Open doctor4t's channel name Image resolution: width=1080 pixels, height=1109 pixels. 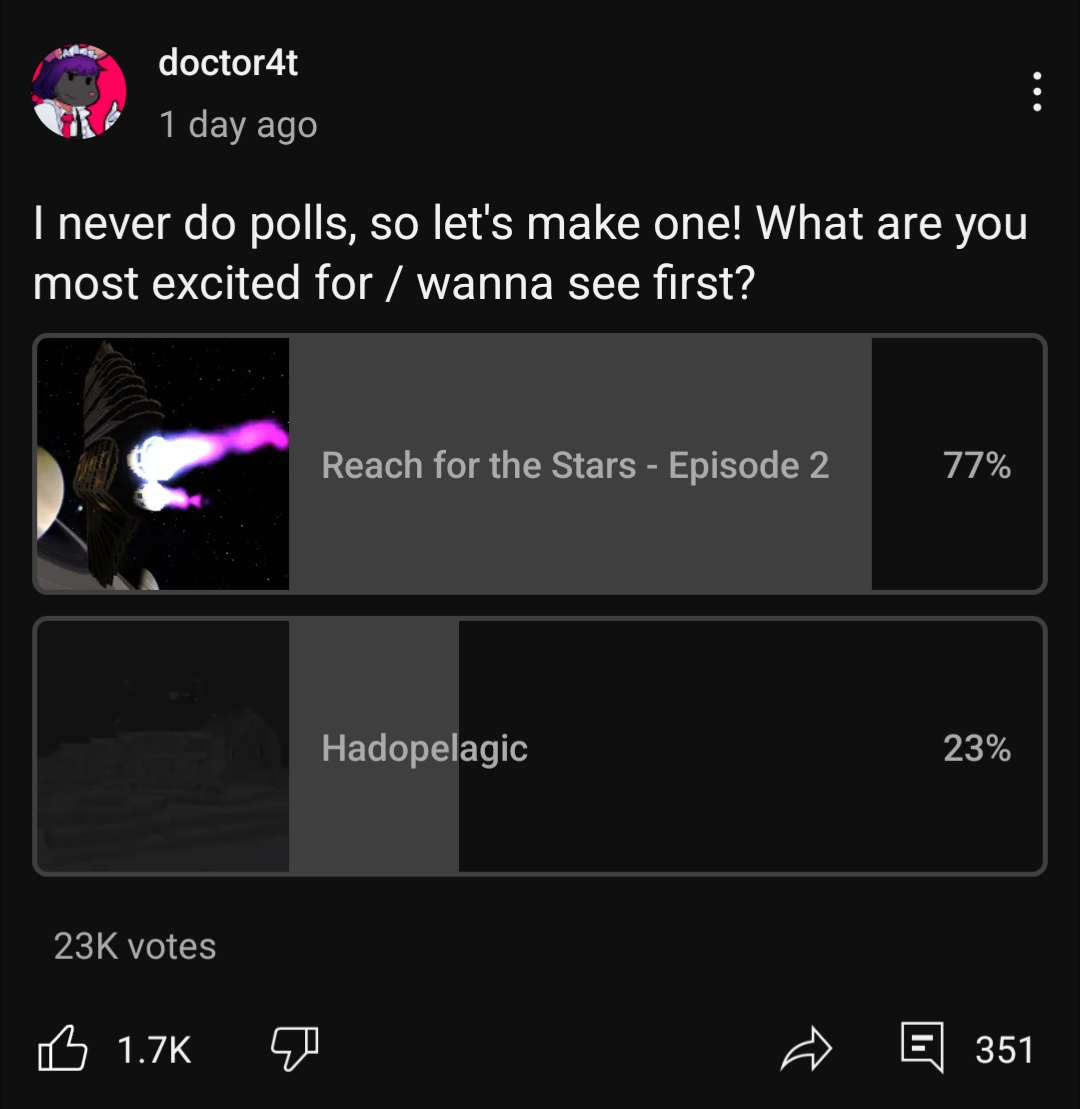(228, 64)
